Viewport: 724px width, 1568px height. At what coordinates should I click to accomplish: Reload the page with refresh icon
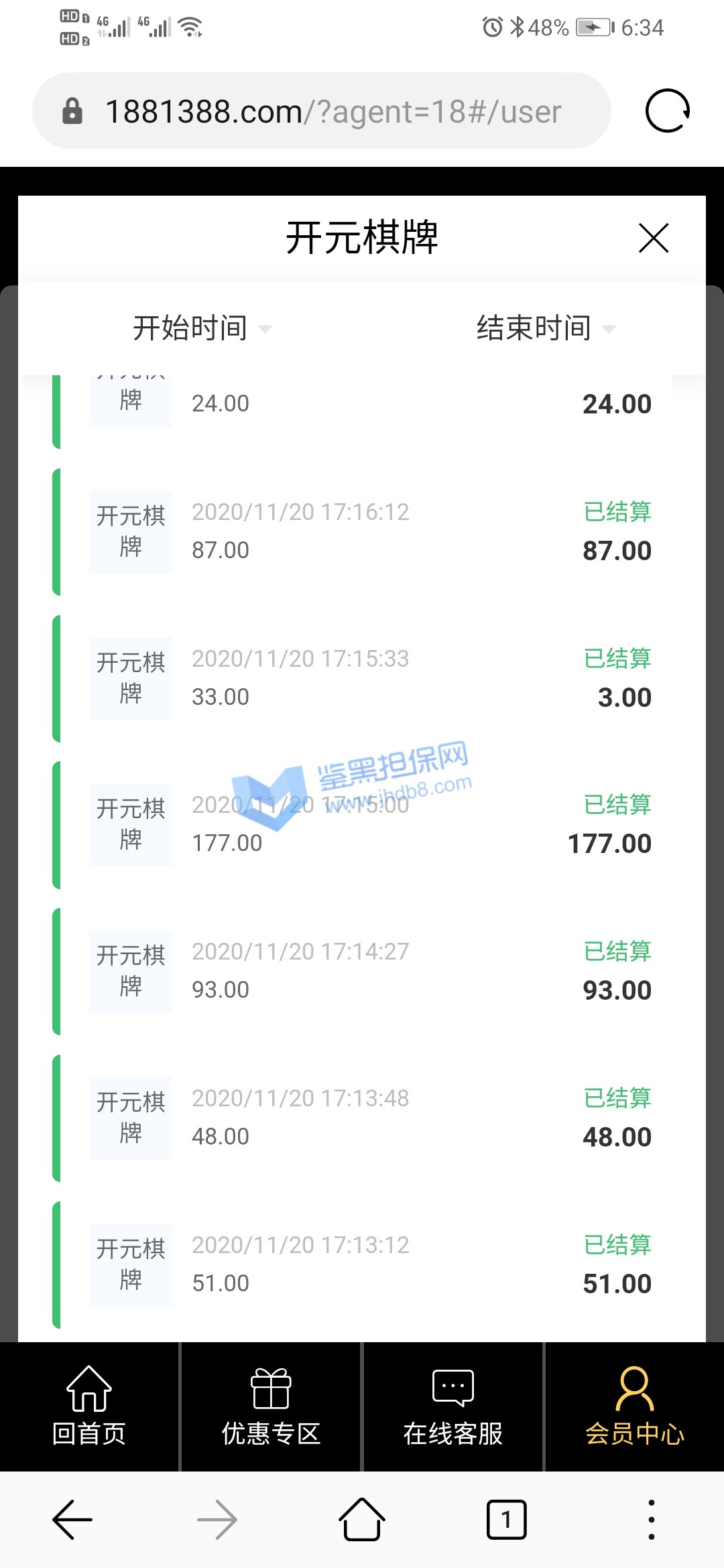pyautogui.click(x=667, y=111)
